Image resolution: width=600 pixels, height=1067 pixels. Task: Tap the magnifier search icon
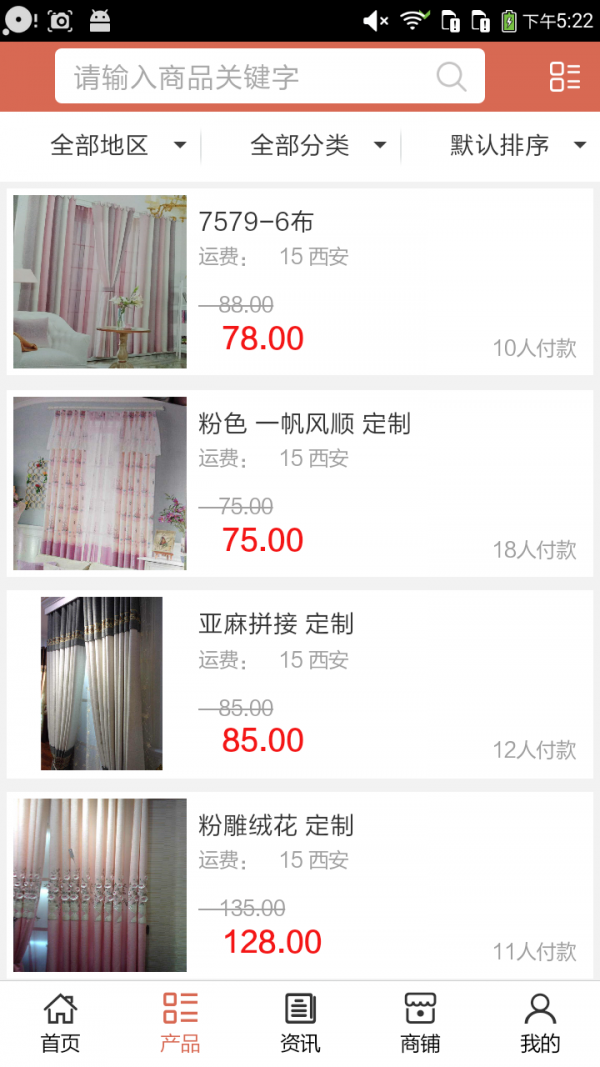coord(452,77)
